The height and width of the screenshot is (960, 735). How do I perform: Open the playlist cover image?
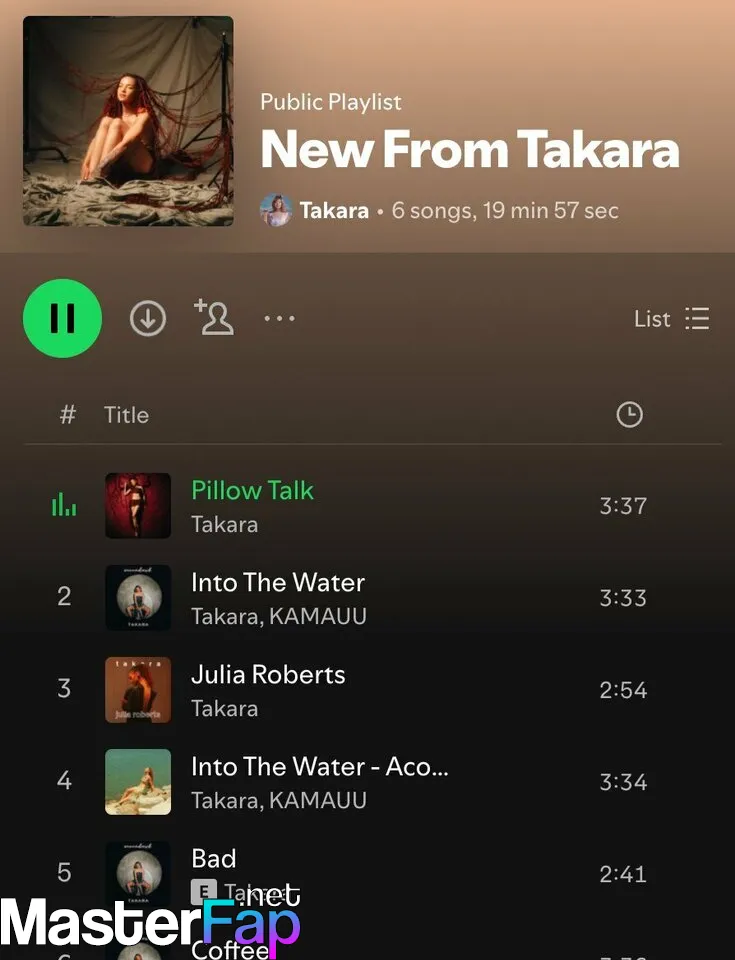tap(128, 121)
